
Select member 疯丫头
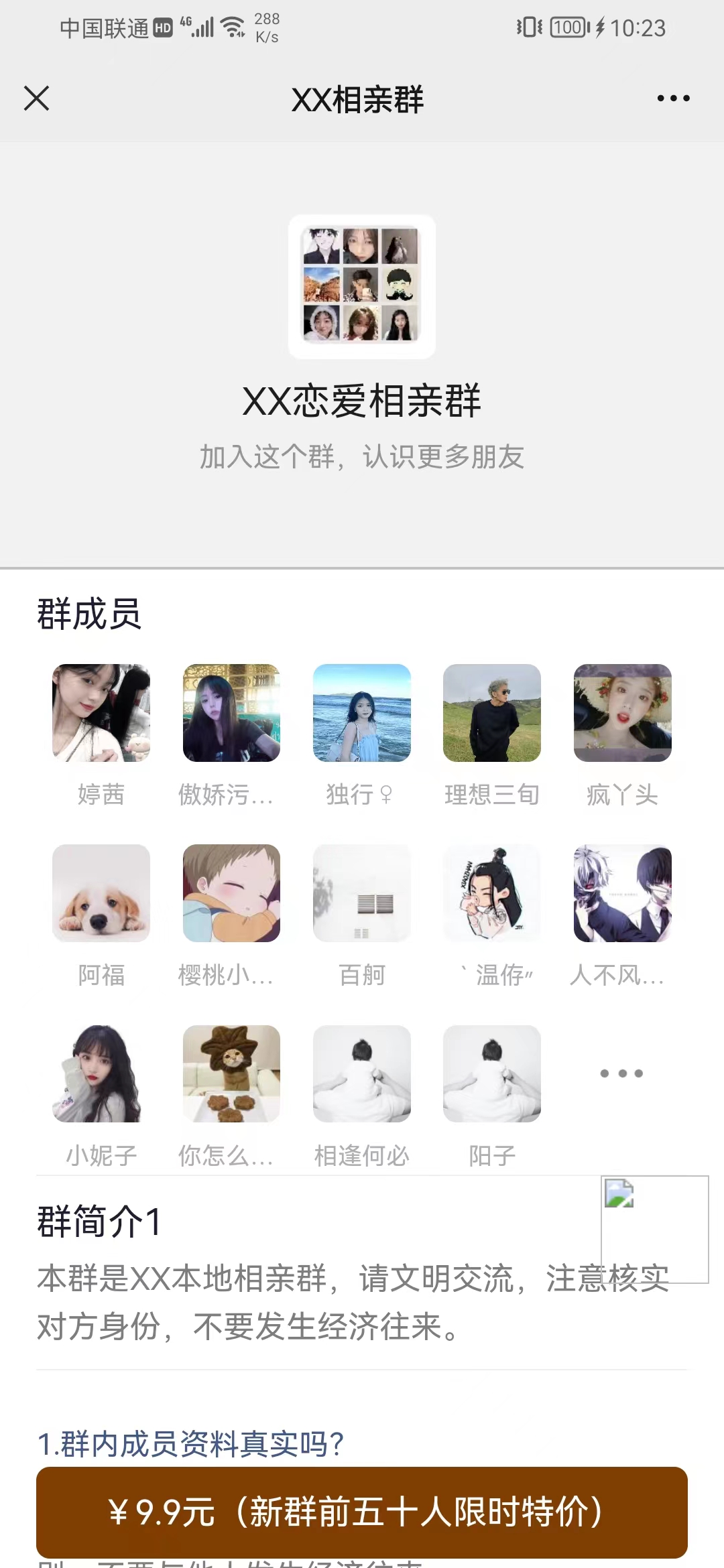click(x=622, y=713)
